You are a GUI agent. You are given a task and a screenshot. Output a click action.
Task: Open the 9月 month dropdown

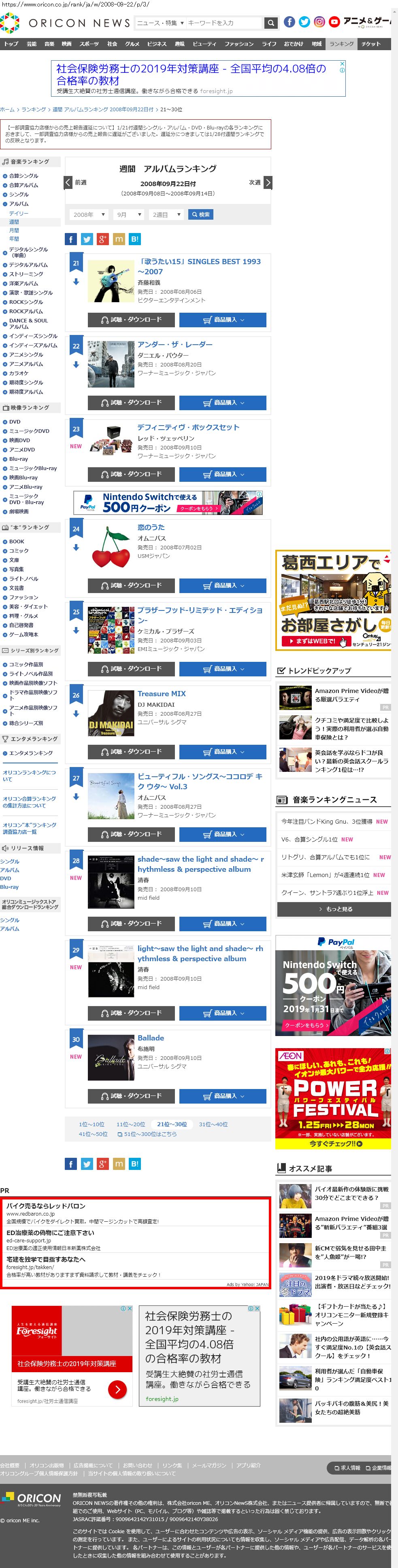(129, 214)
